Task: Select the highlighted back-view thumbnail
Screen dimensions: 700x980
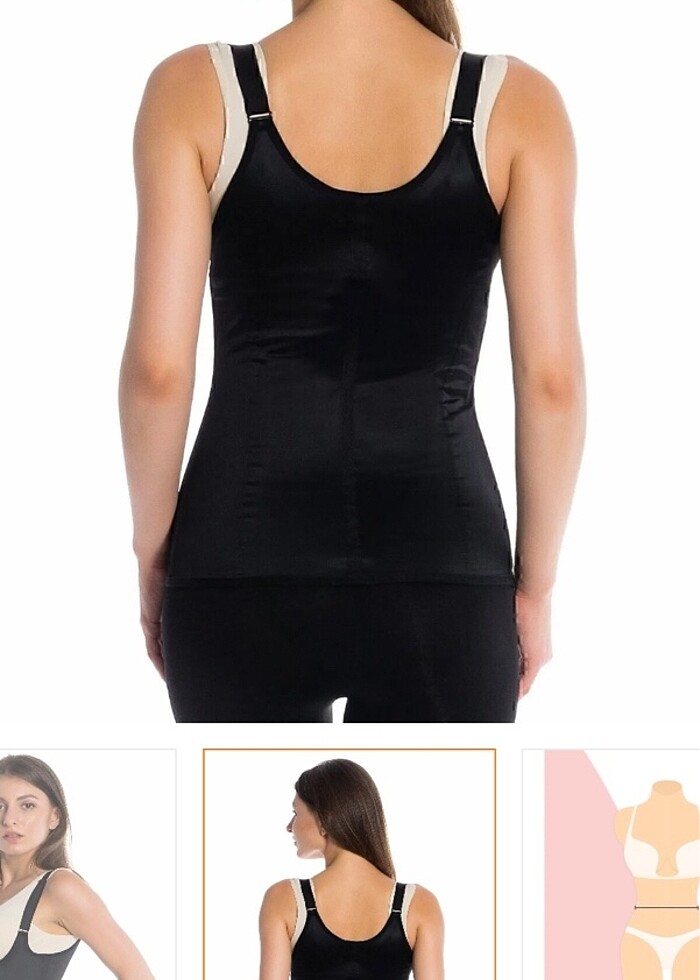Action: pyautogui.click(x=349, y=866)
